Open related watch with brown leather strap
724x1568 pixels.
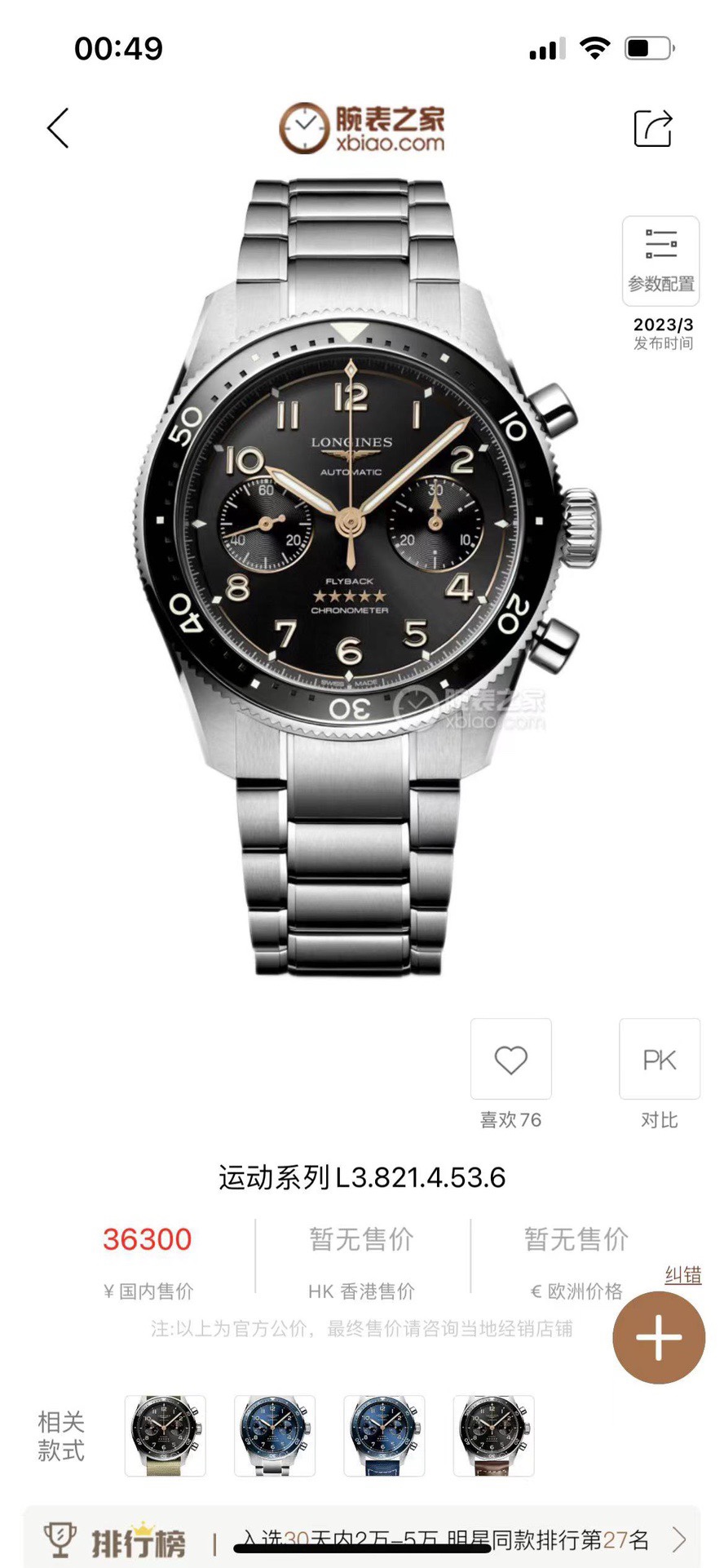(493, 1436)
